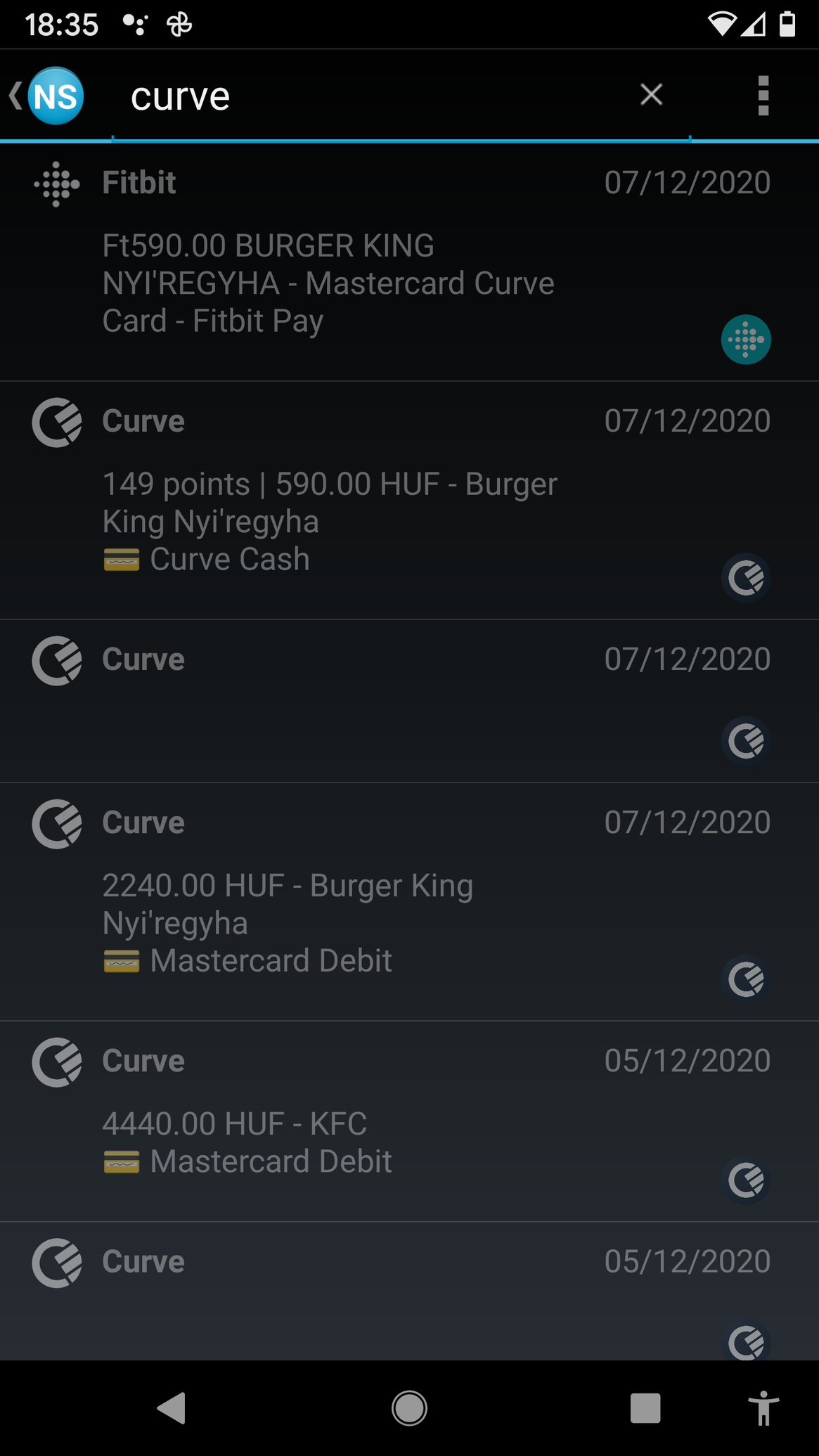Viewport: 819px width, 1456px height.
Task: Open Curve entry with 149 points
Action: [x=409, y=501]
